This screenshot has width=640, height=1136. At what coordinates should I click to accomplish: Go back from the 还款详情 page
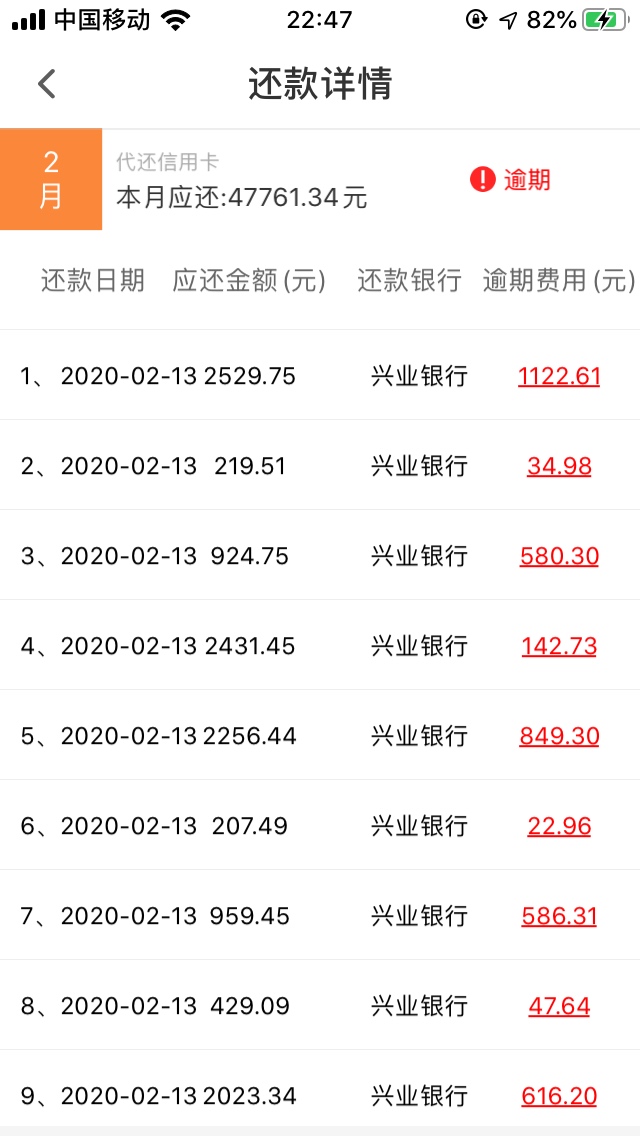(x=47, y=84)
